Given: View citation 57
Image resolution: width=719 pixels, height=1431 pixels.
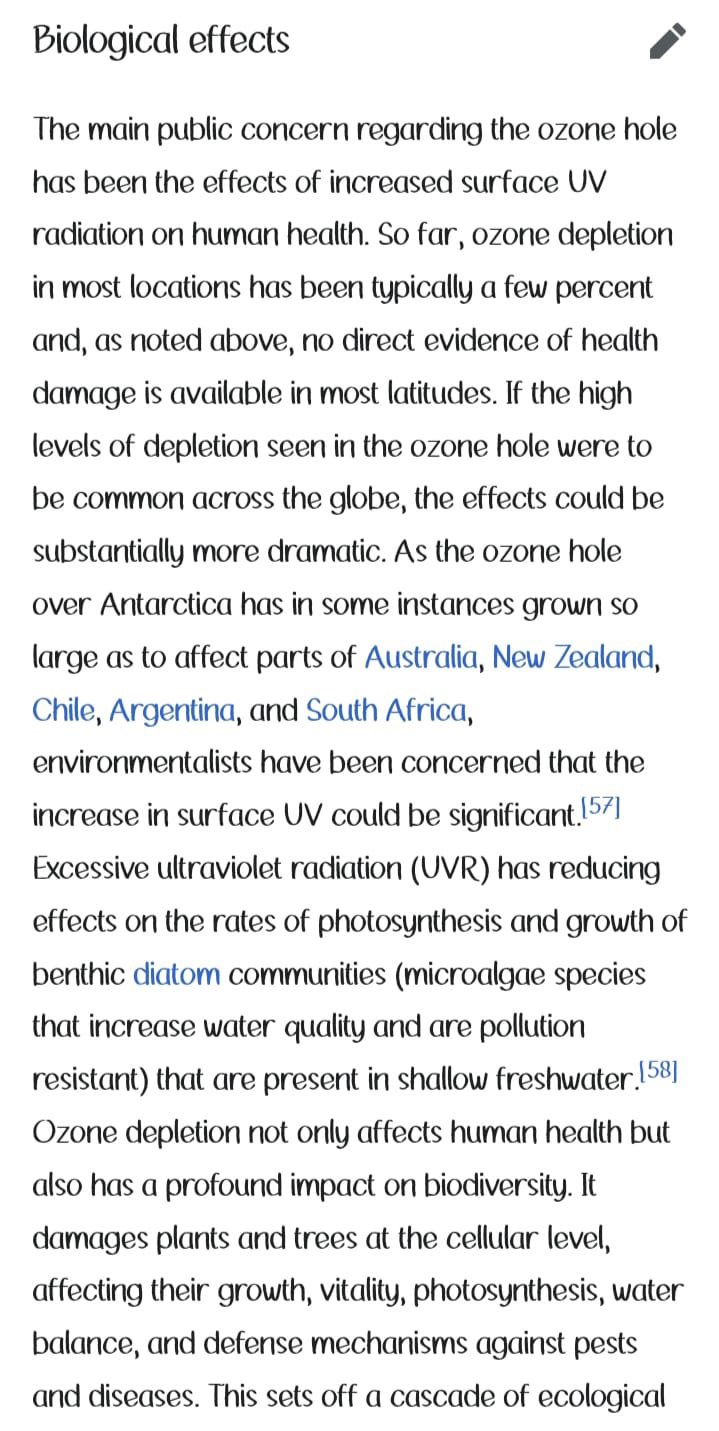Looking at the screenshot, I should point(603,806).
